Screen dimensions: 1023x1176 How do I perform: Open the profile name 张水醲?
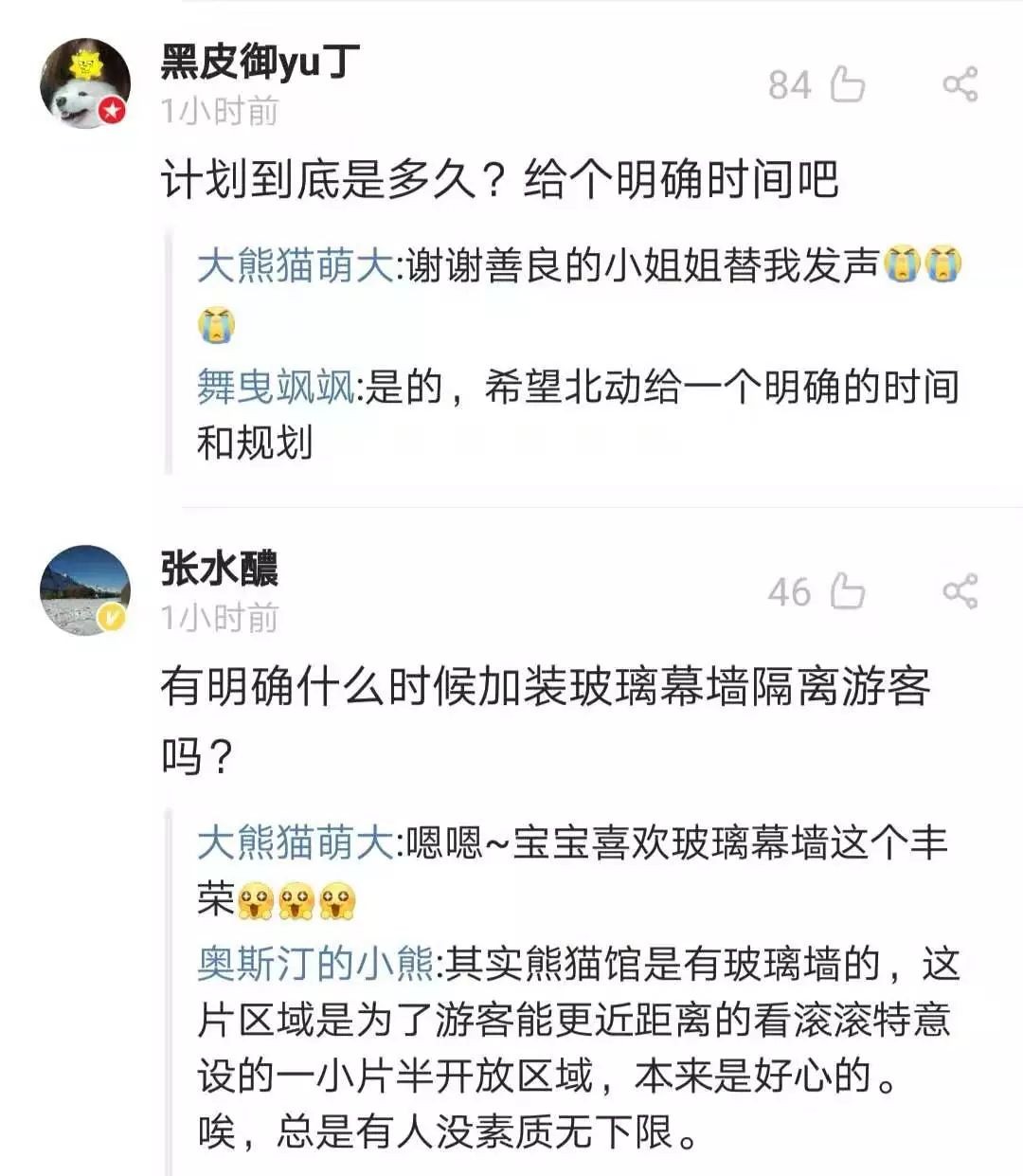coord(219,569)
